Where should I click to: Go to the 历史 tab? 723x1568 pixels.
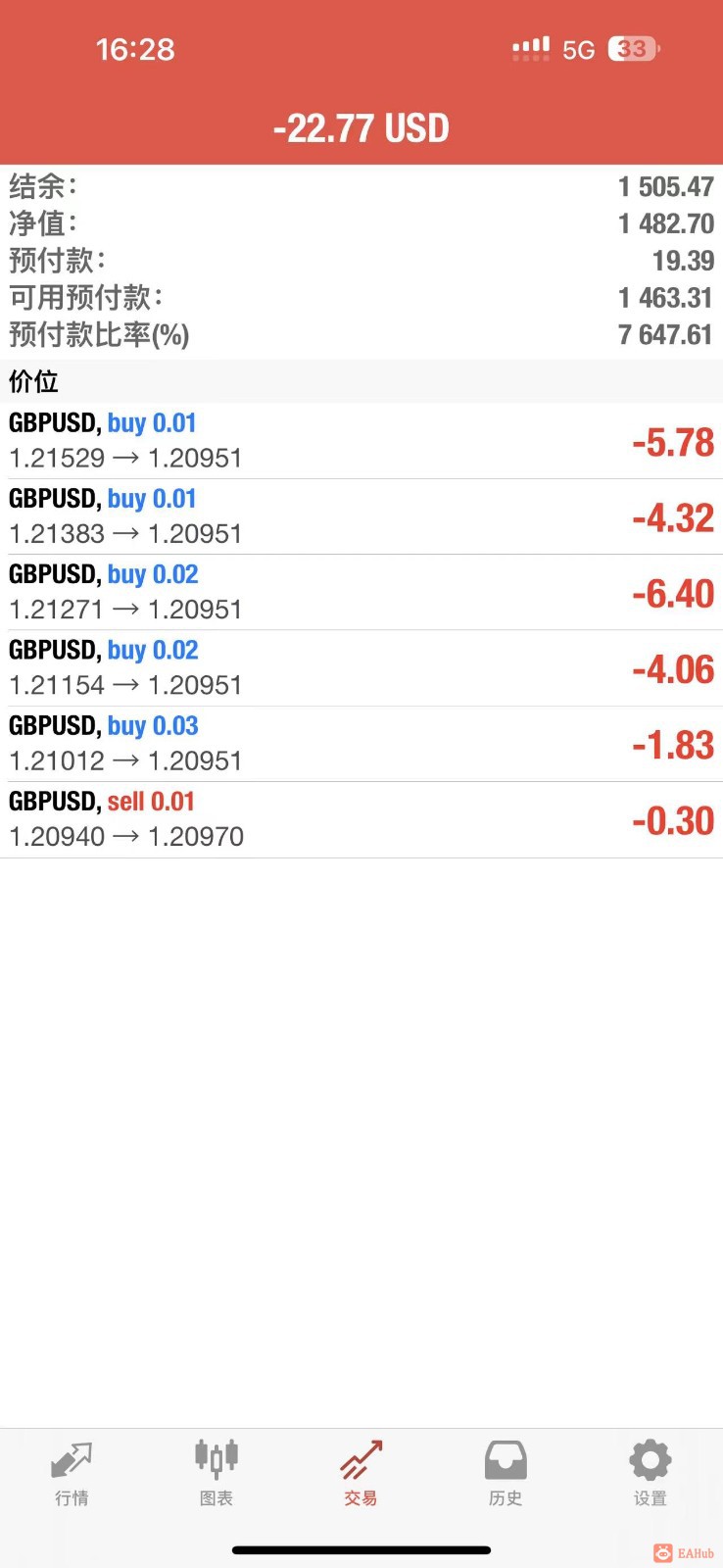(506, 1472)
